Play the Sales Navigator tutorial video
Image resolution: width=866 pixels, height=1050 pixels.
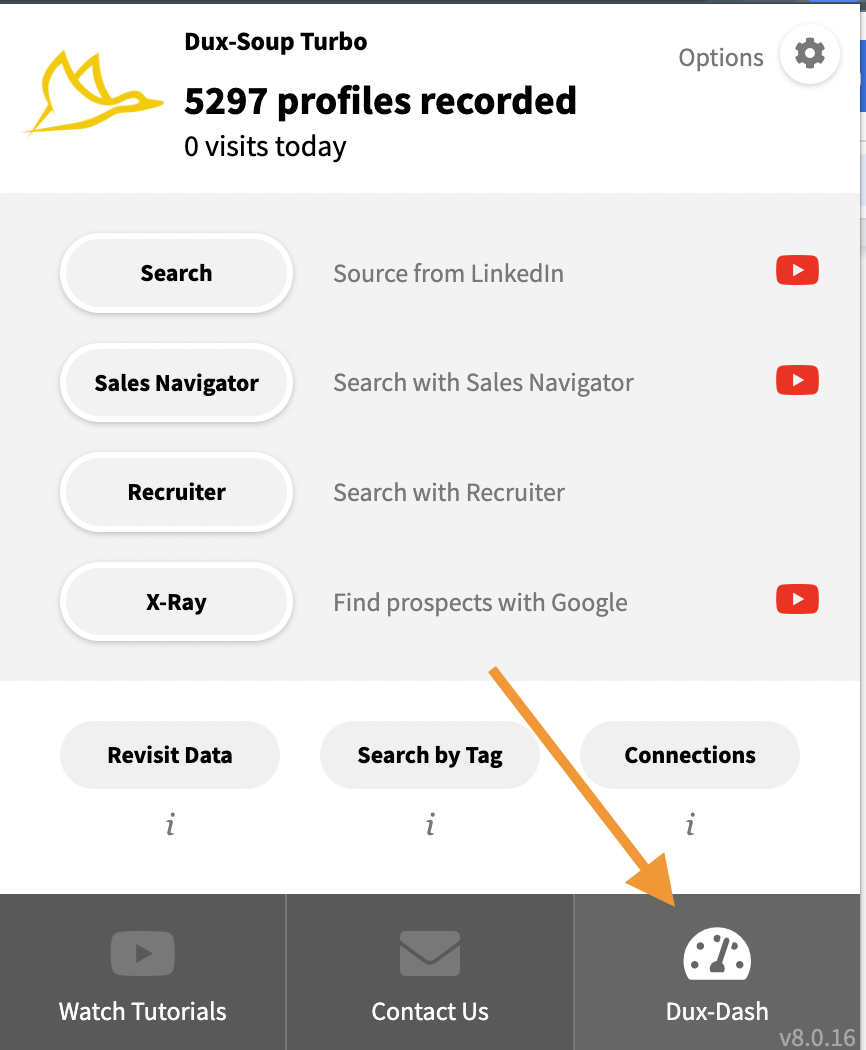[797, 380]
